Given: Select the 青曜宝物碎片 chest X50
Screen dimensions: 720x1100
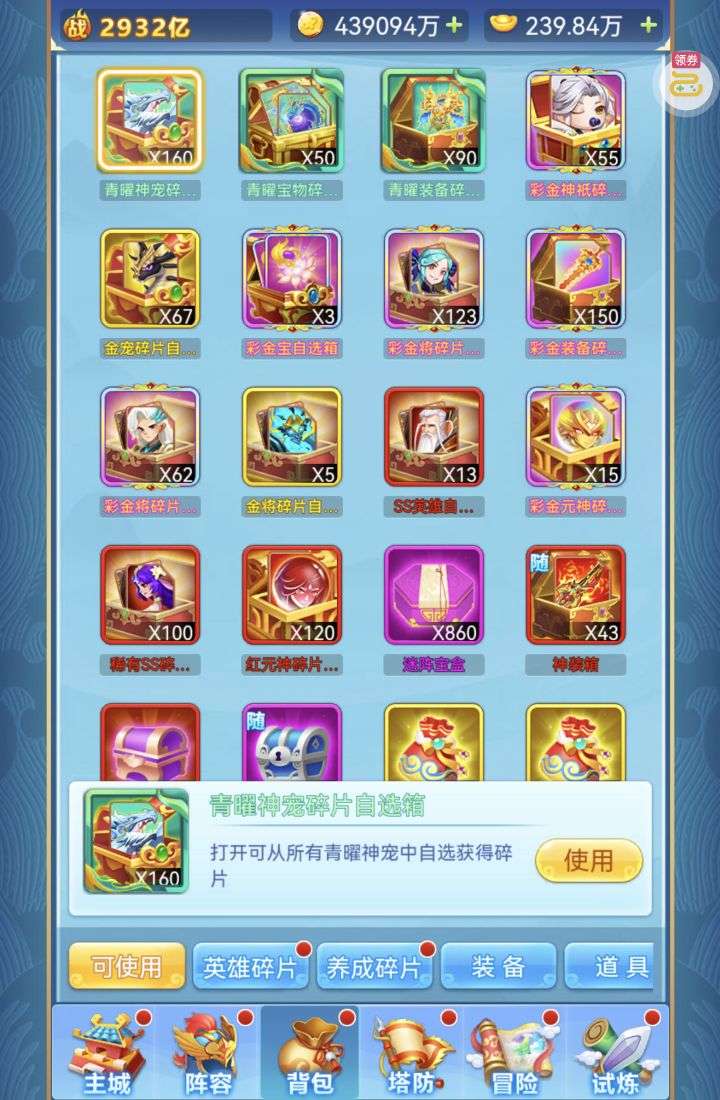Looking at the screenshot, I should 291,120.
